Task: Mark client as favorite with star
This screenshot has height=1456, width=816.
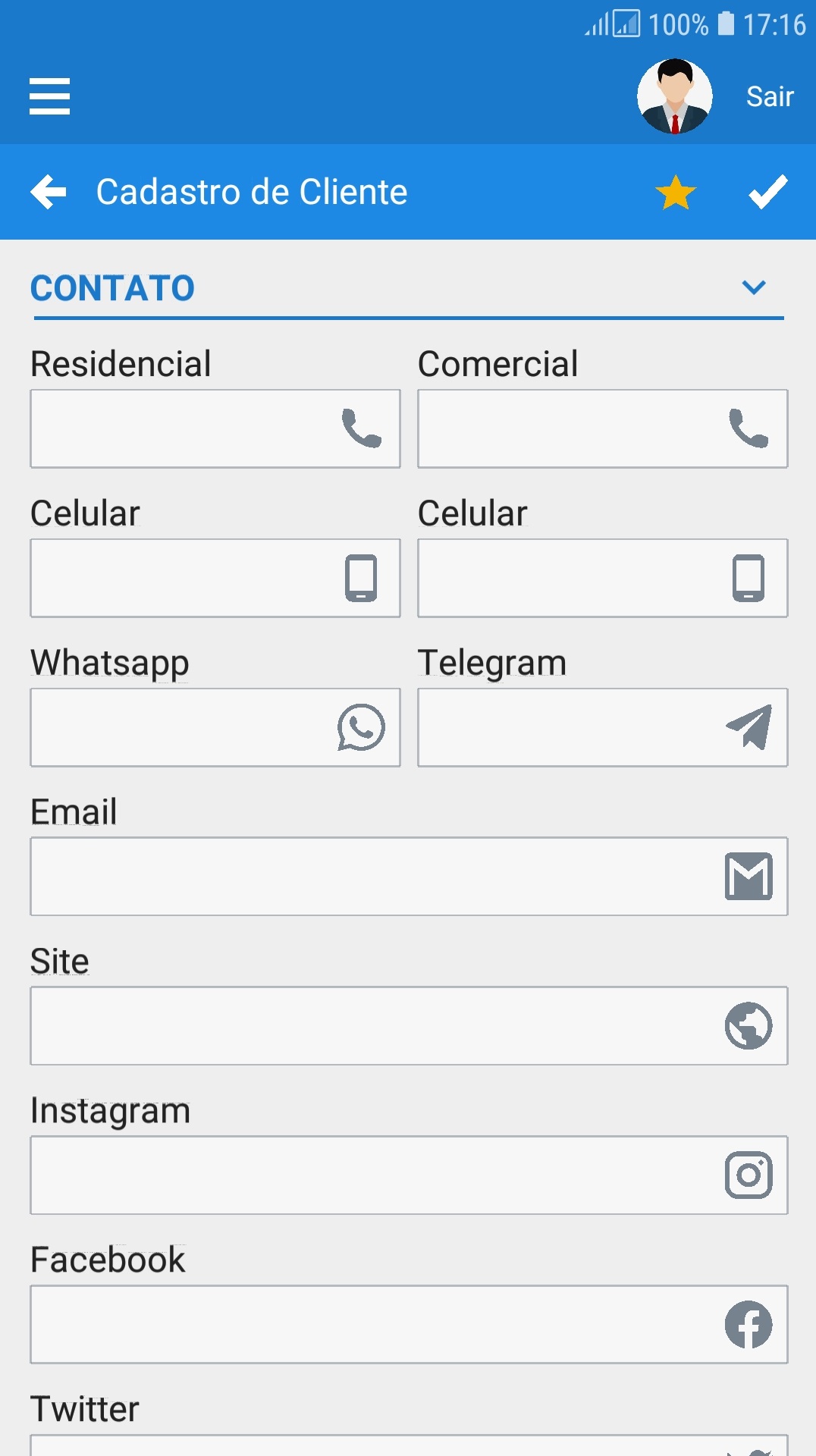Action: coord(675,192)
